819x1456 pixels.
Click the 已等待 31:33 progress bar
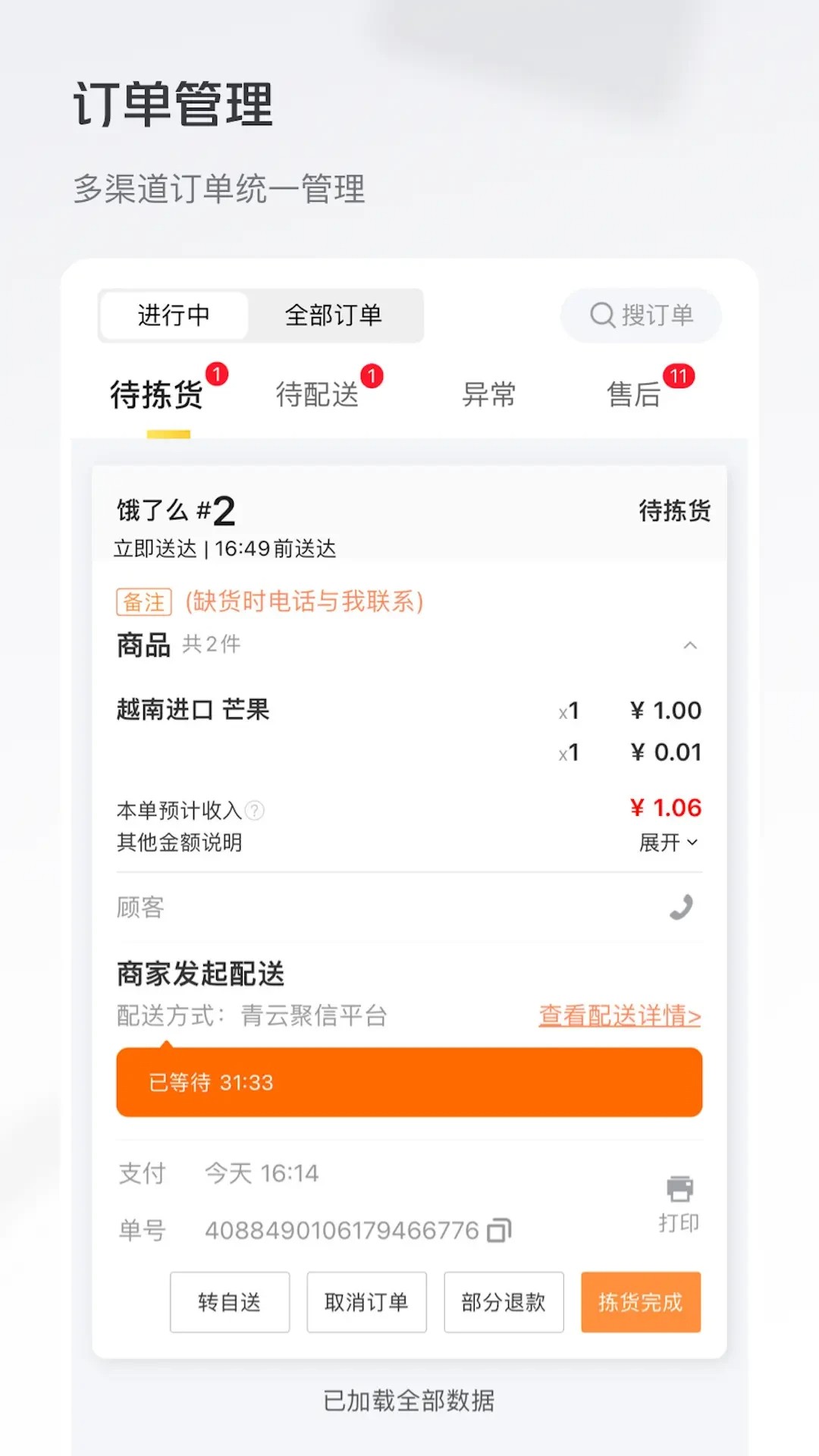(x=409, y=1083)
